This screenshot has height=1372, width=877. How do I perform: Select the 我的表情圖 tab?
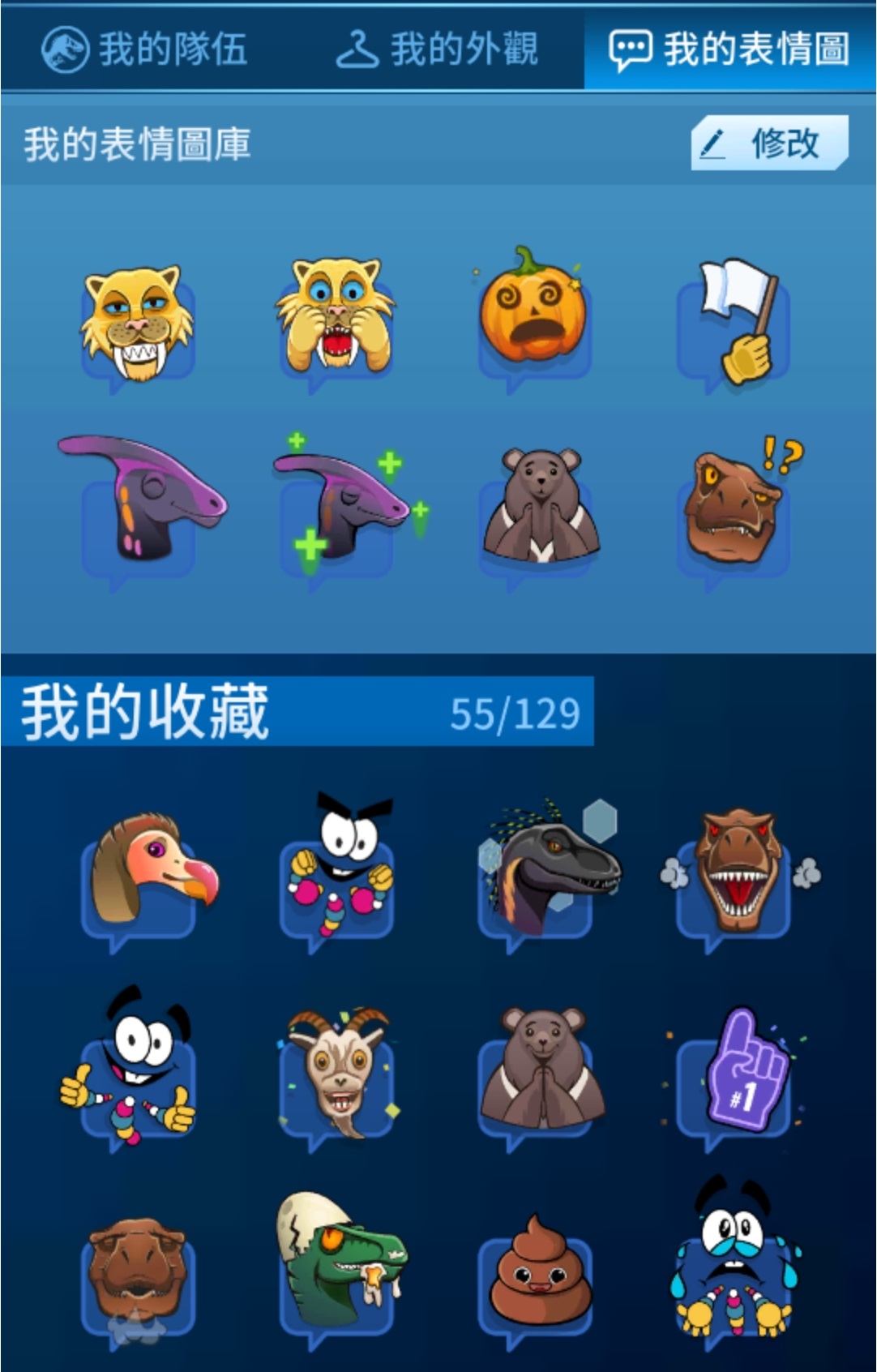(729, 49)
